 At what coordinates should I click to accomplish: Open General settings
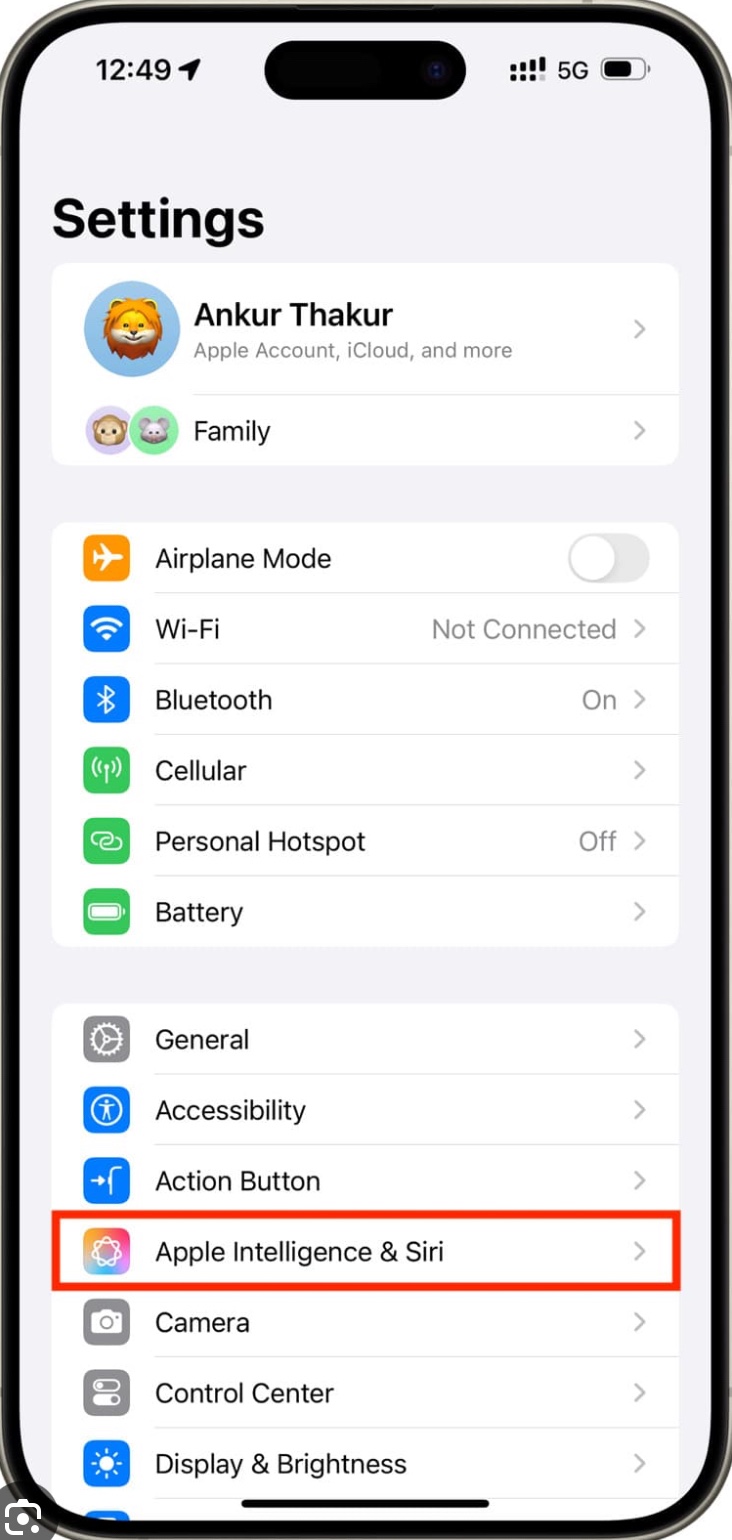click(365, 1040)
